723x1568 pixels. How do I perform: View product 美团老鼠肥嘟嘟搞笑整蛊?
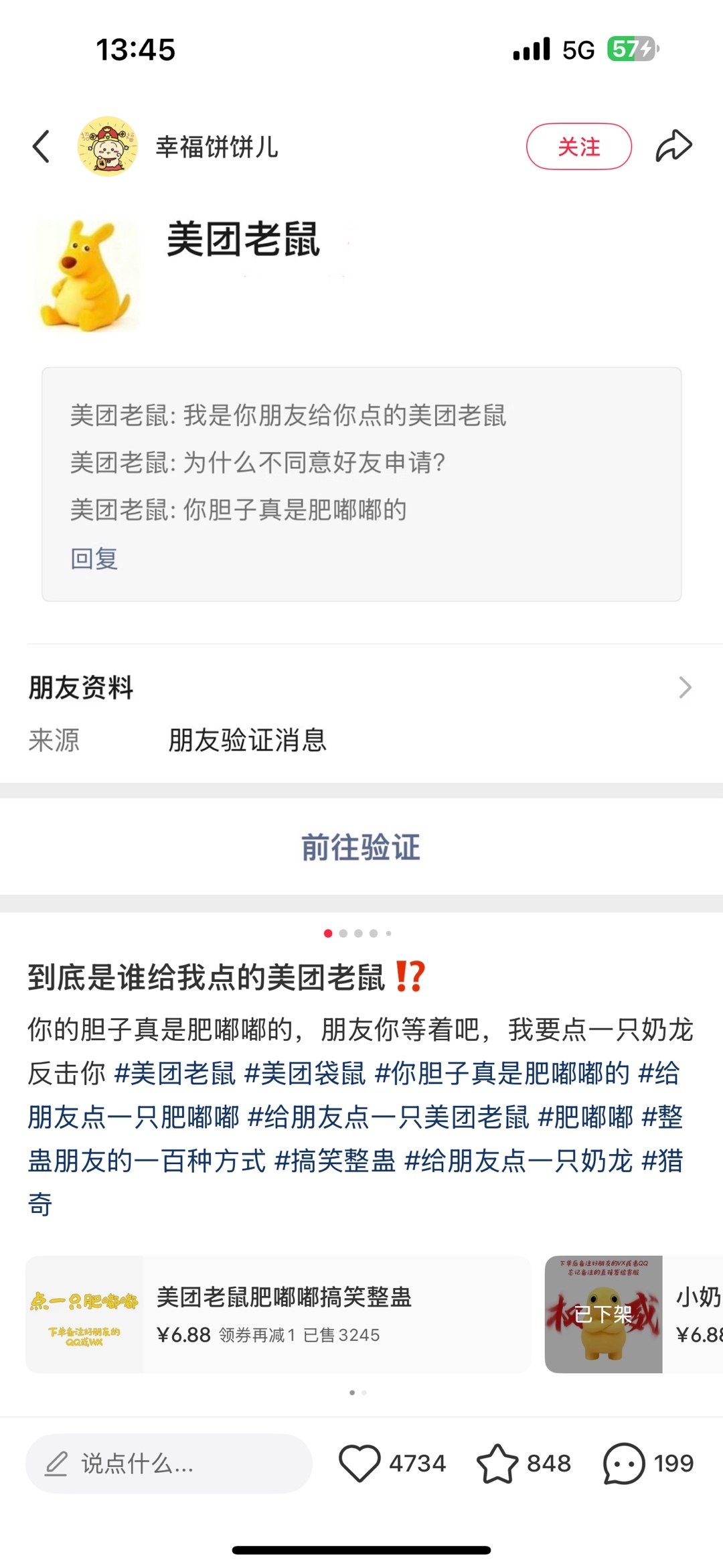point(278,1314)
